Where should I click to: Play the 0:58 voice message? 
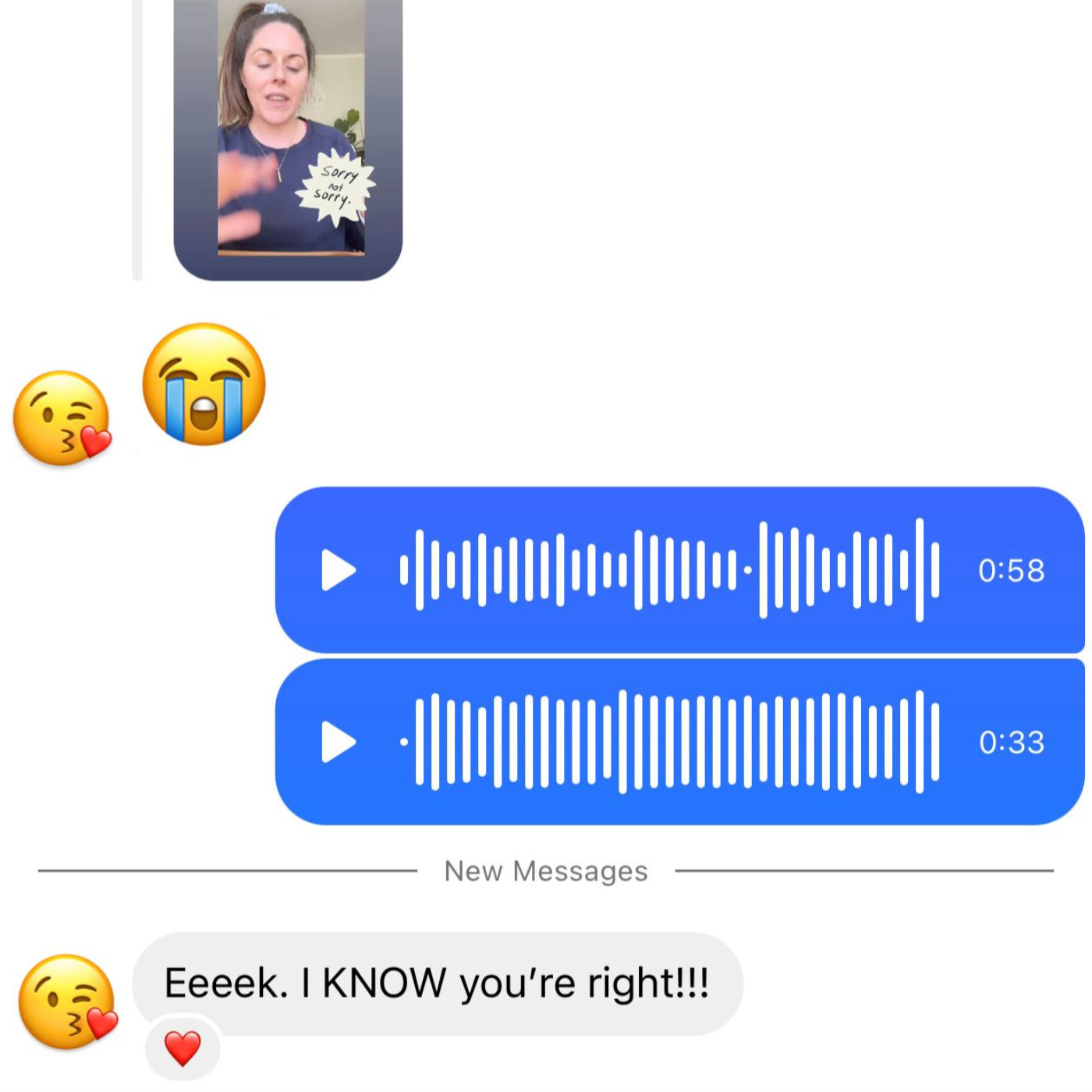pyautogui.click(x=339, y=570)
